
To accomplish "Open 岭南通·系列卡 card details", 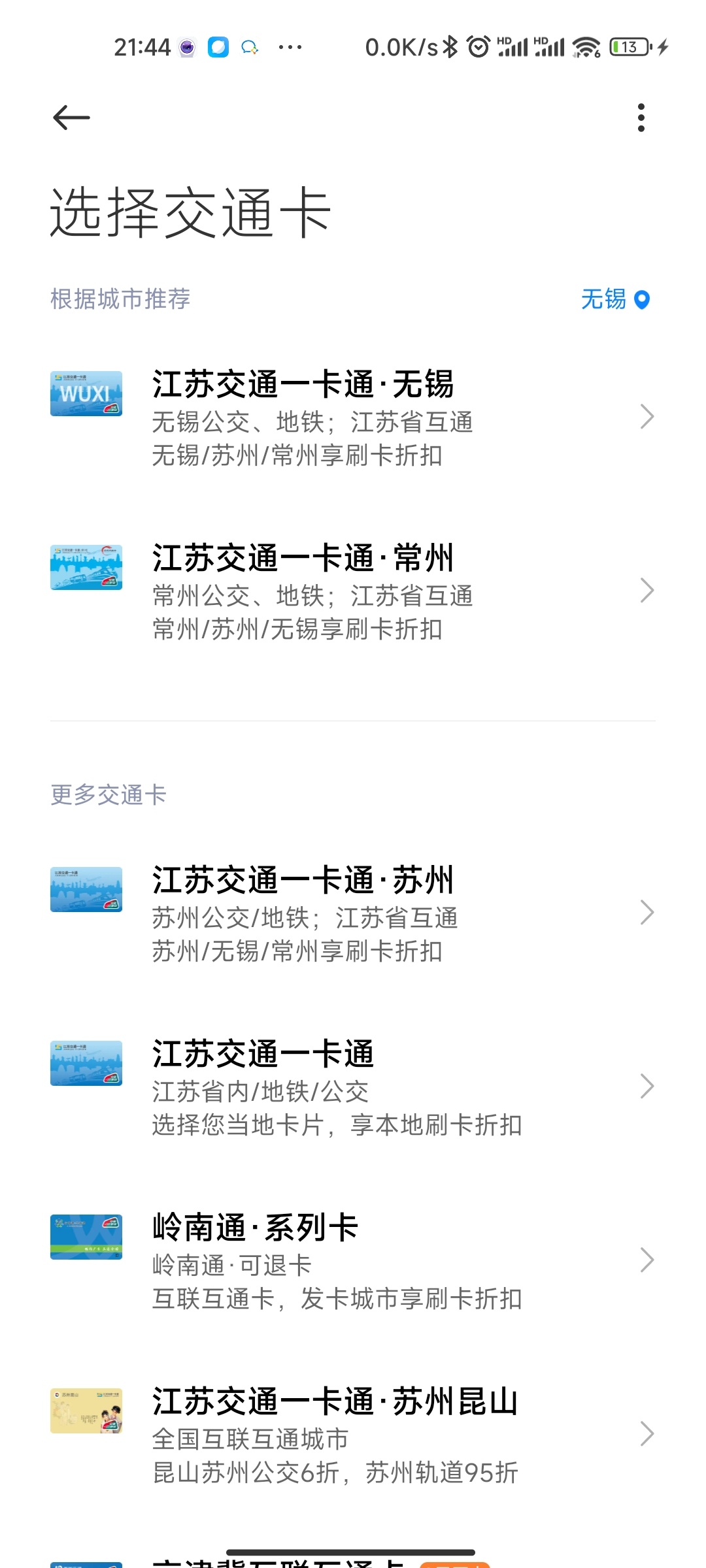I will 353,1260.
